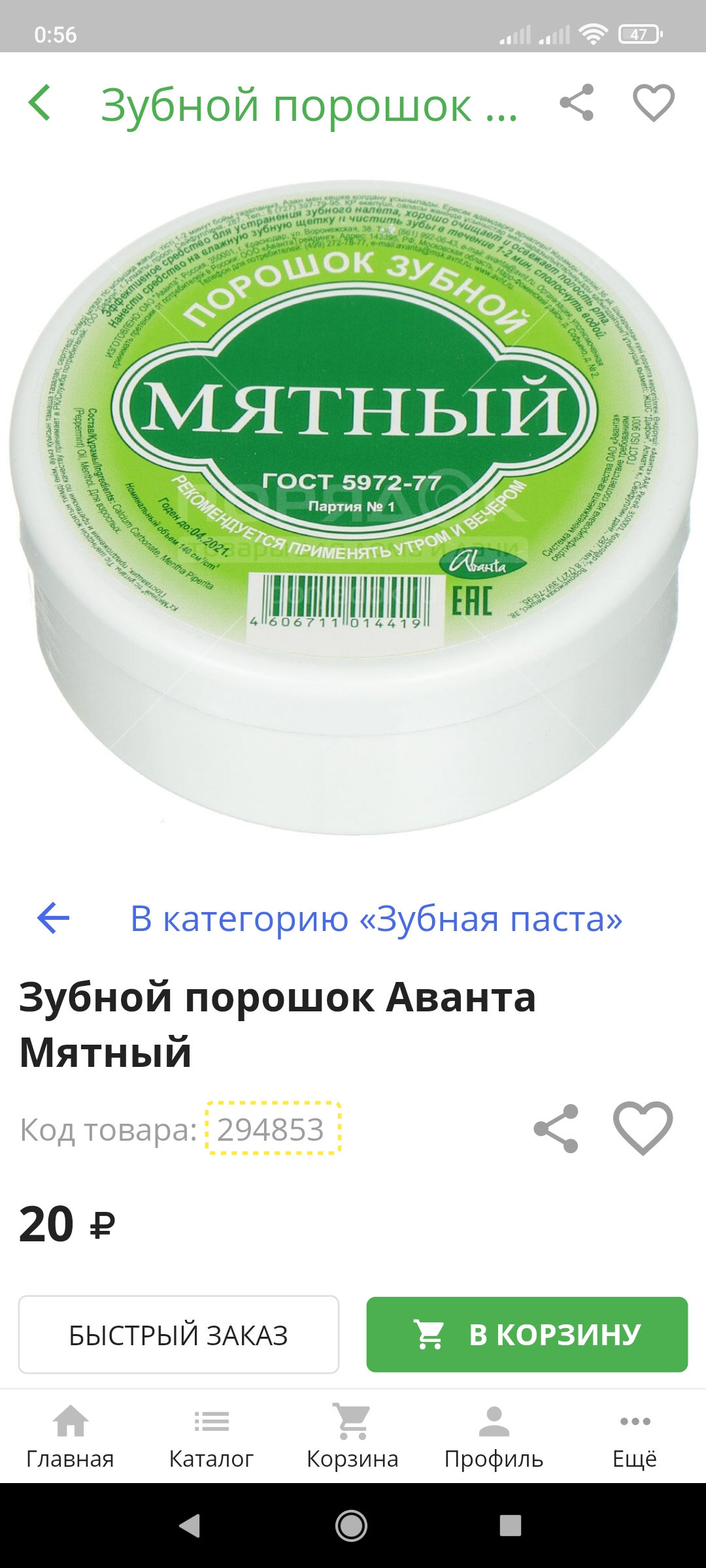
Task: Go back using the green arrow in the header
Action: tap(40, 103)
